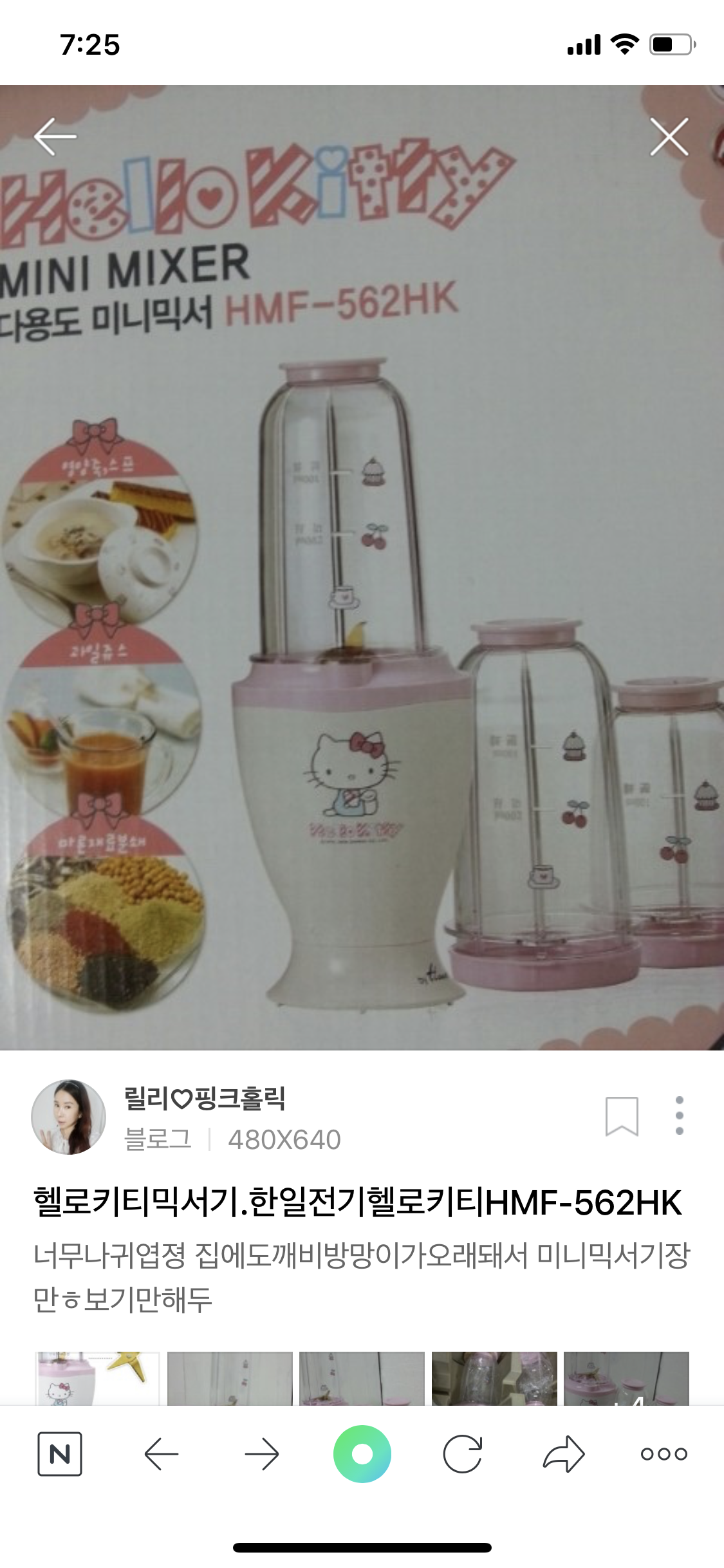724x1568 pixels.
Task: Select the first thumbnail with Kitty mixer base
Action: coord(97,1377)
